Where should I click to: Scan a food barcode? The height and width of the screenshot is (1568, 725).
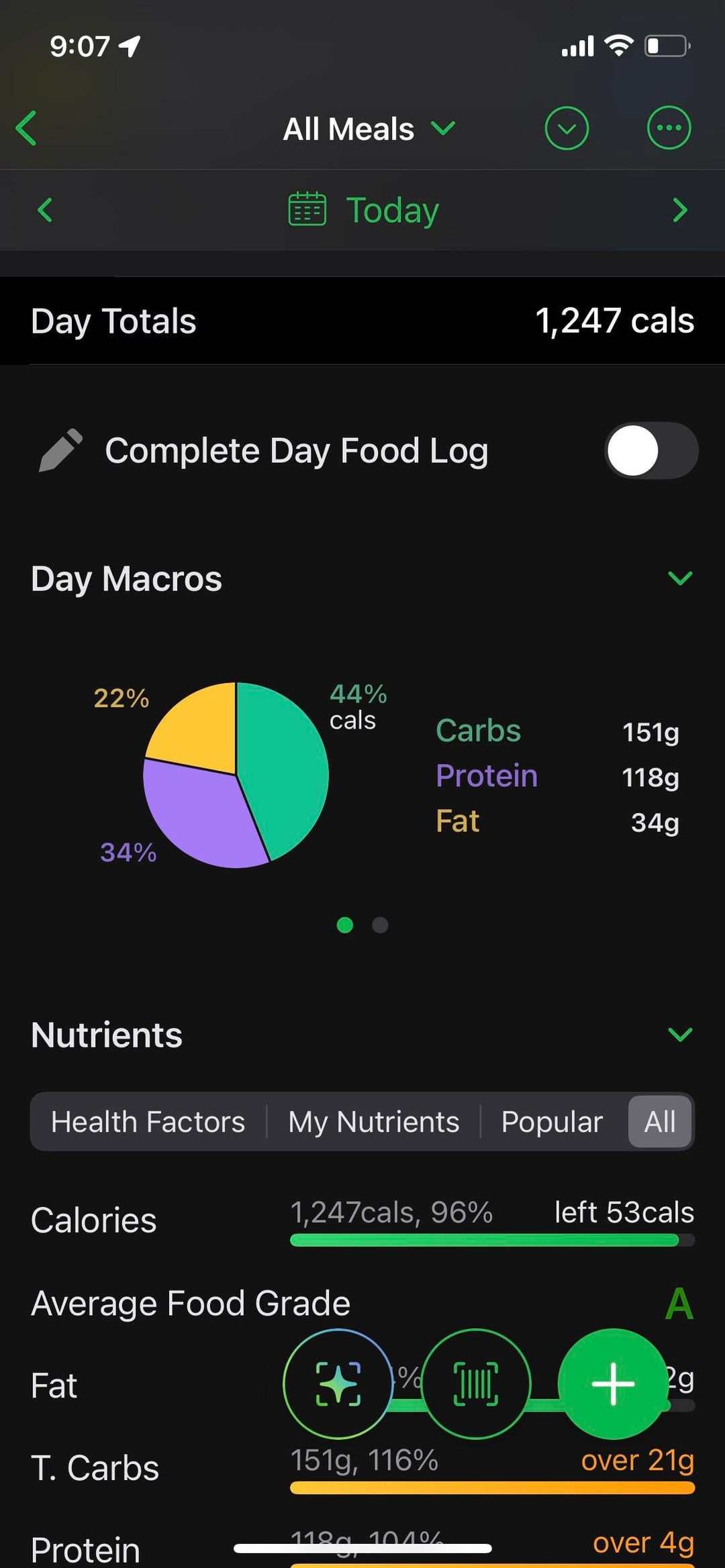tap(476, 1383)
